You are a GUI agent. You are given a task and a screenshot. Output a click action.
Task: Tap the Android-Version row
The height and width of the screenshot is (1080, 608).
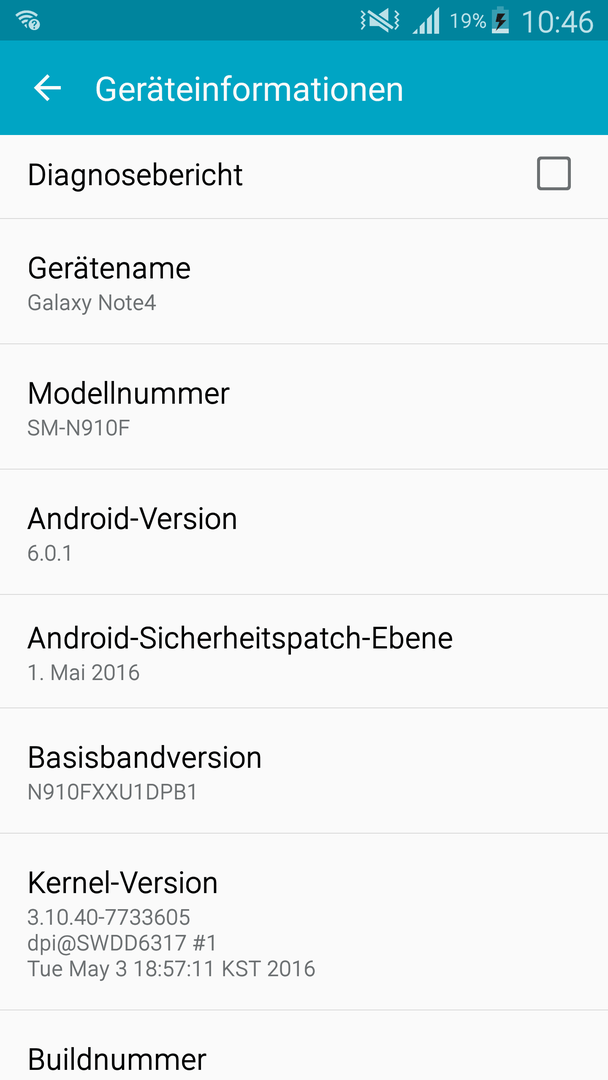[x=304, y=532]
